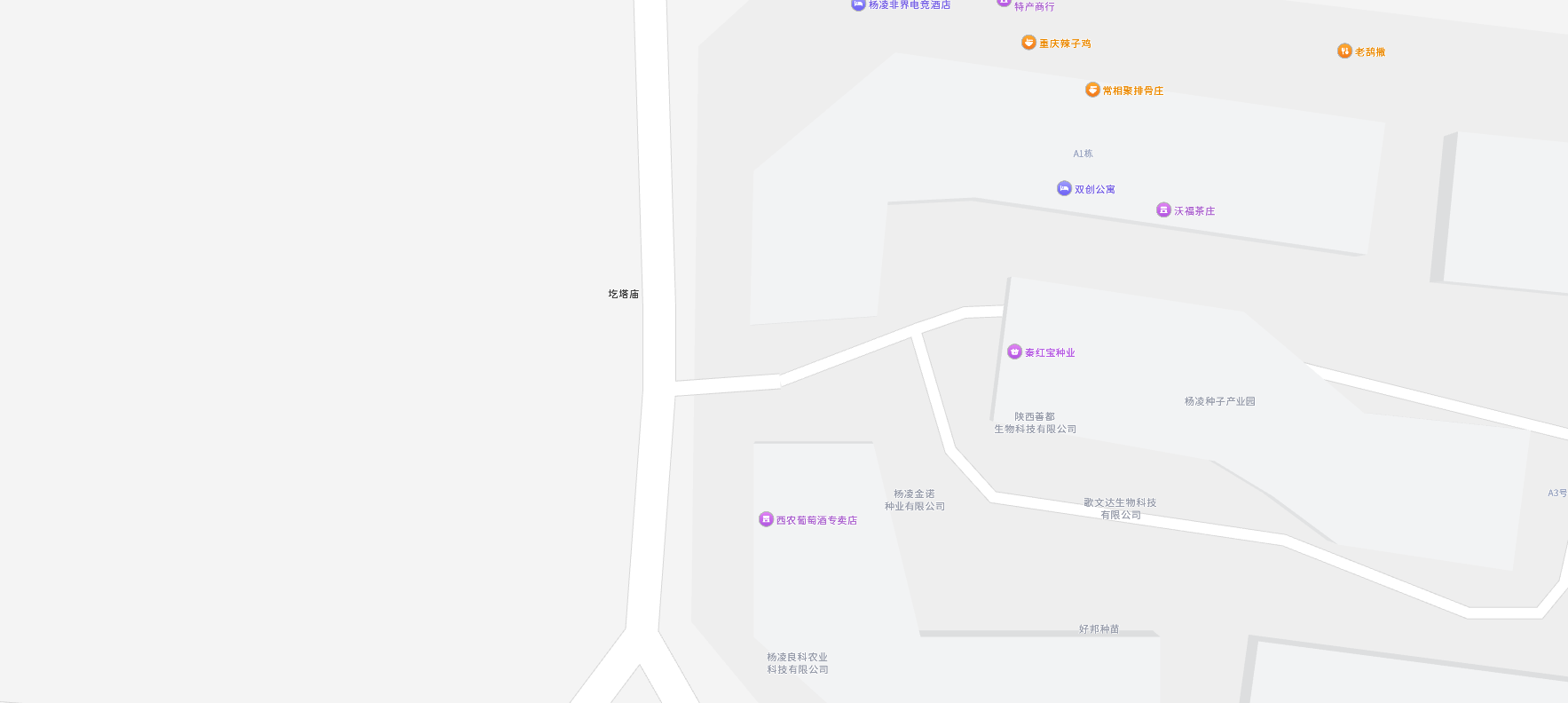The image size is (1568, 703).
Task: Select the 常相聚排骨庄 restaurant marker
Action: tap(1092, 90)
